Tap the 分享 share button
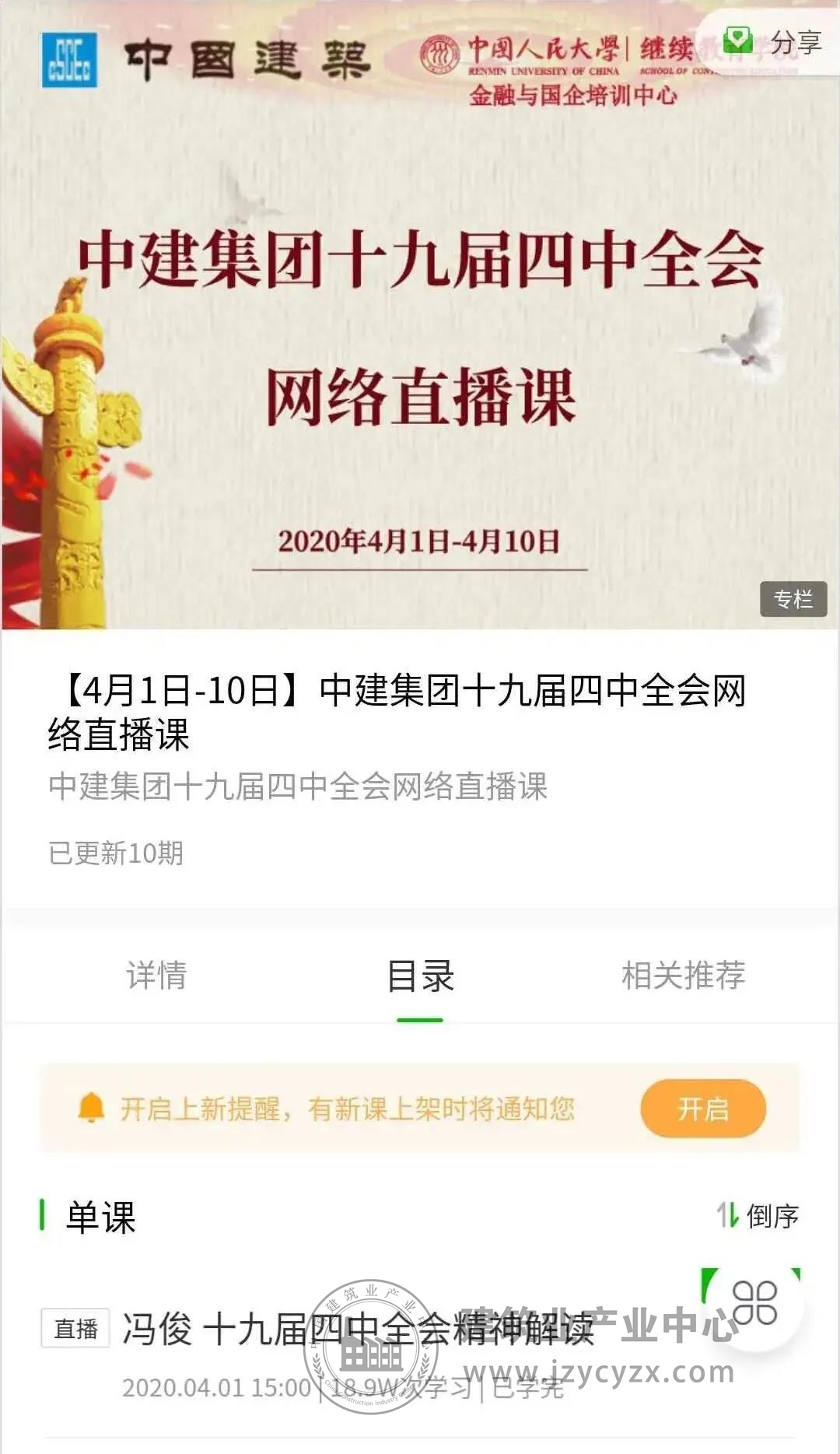This screenshot has width=840, height=1454. click(x=774, y=43)
